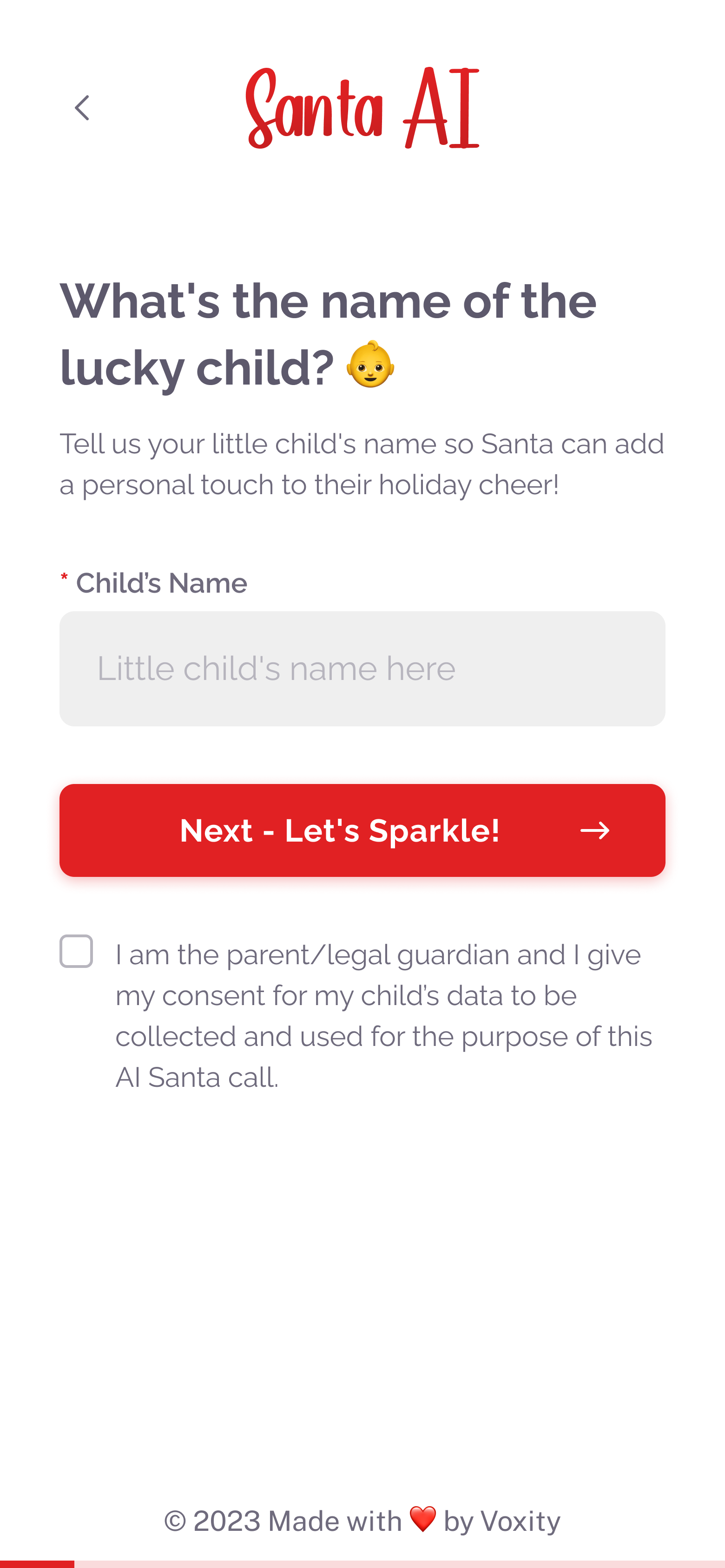This screenshot has height=1568, width=725.
Task: Focus the Child's Name text field
Action: [x=362, y=668]
